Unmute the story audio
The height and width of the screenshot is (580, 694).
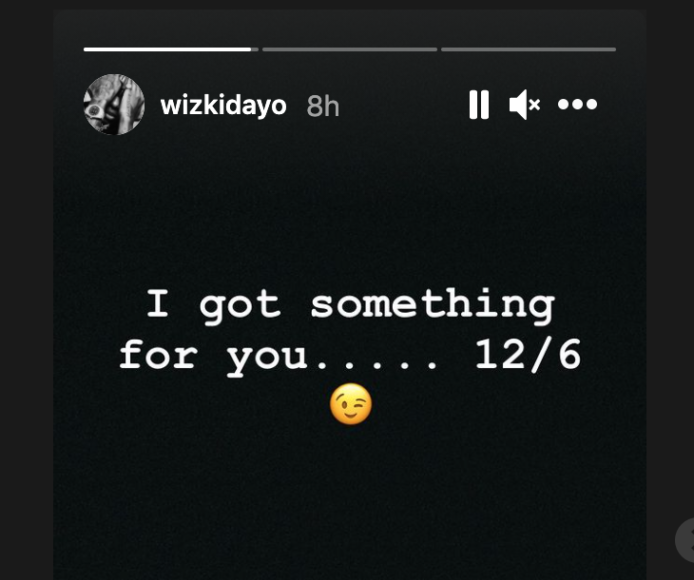(x=524, y=104)
